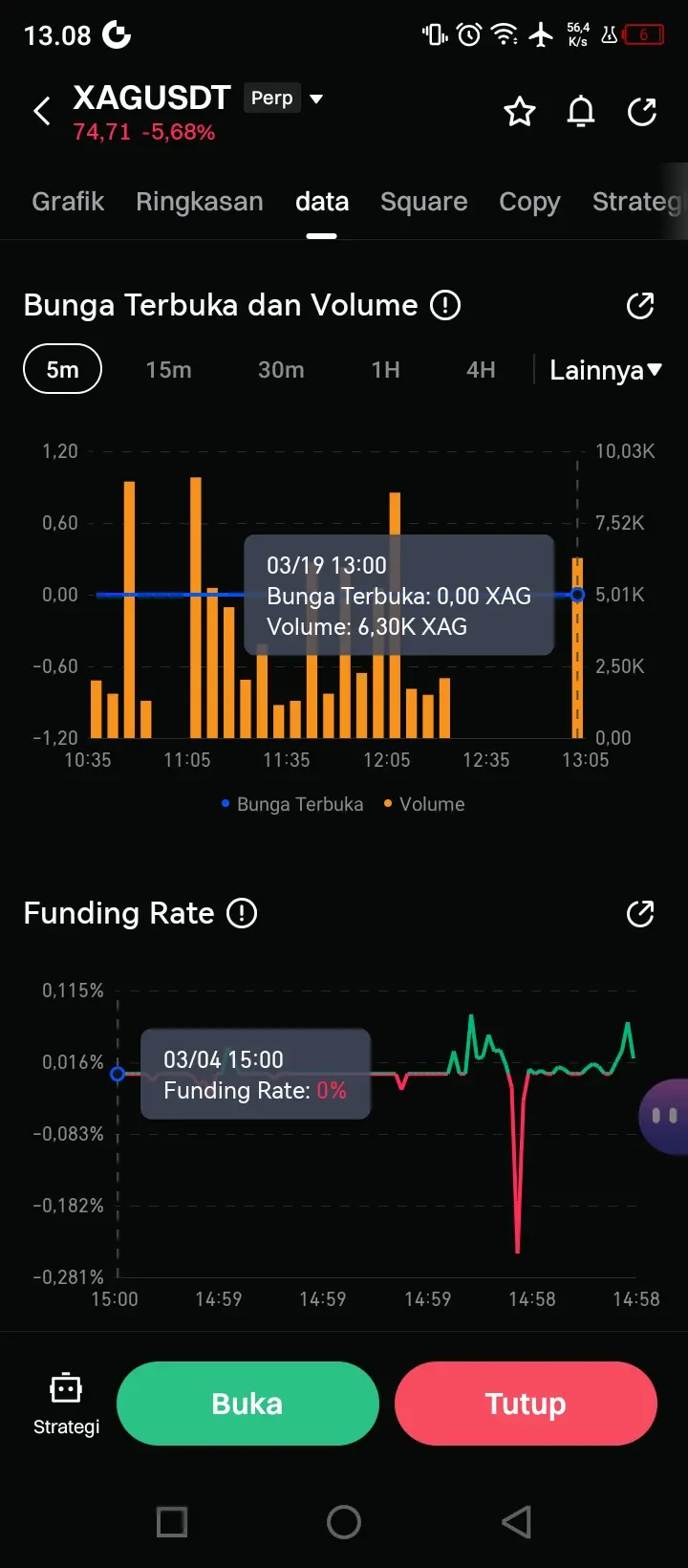
Task: Go back from XAGUSDT page
Action: (41, 112)
